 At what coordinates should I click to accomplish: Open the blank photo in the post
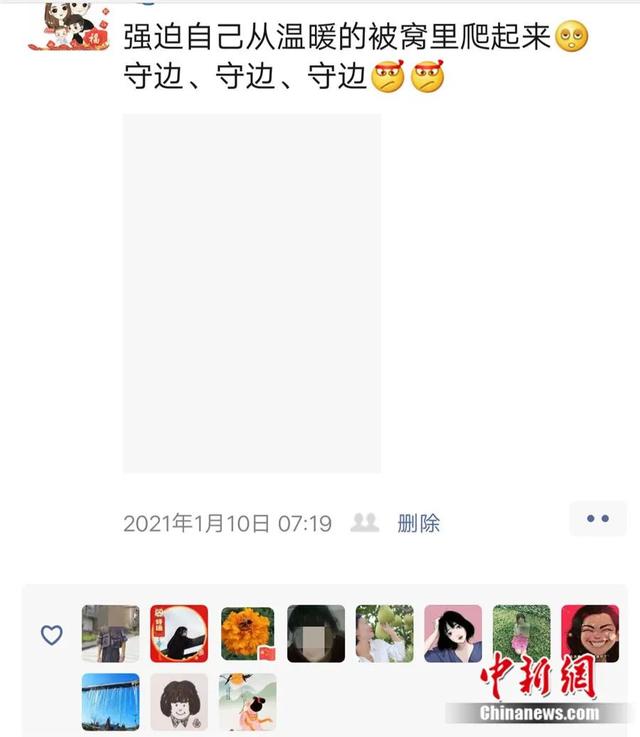251,293
